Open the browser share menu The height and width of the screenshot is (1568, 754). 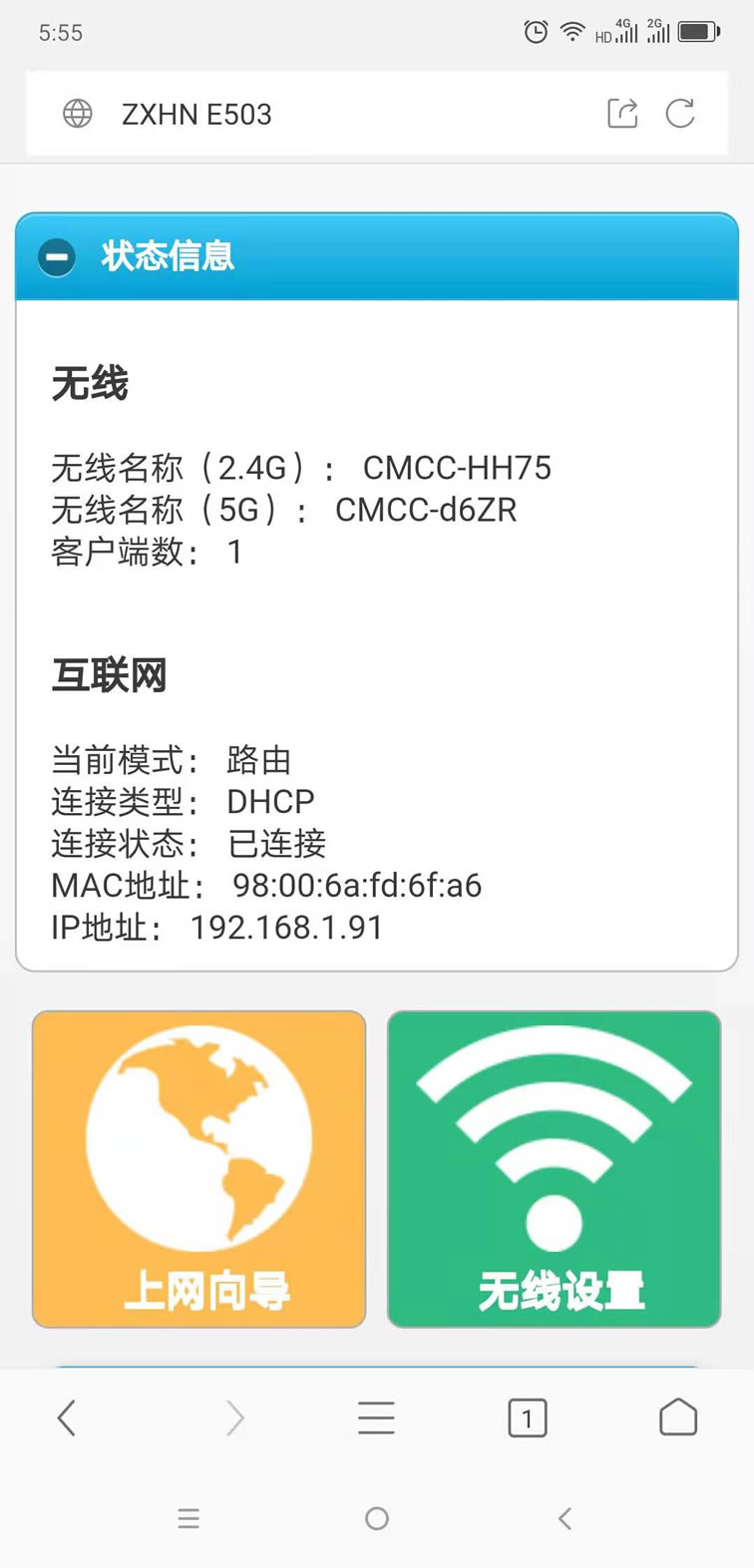point(621,114)
